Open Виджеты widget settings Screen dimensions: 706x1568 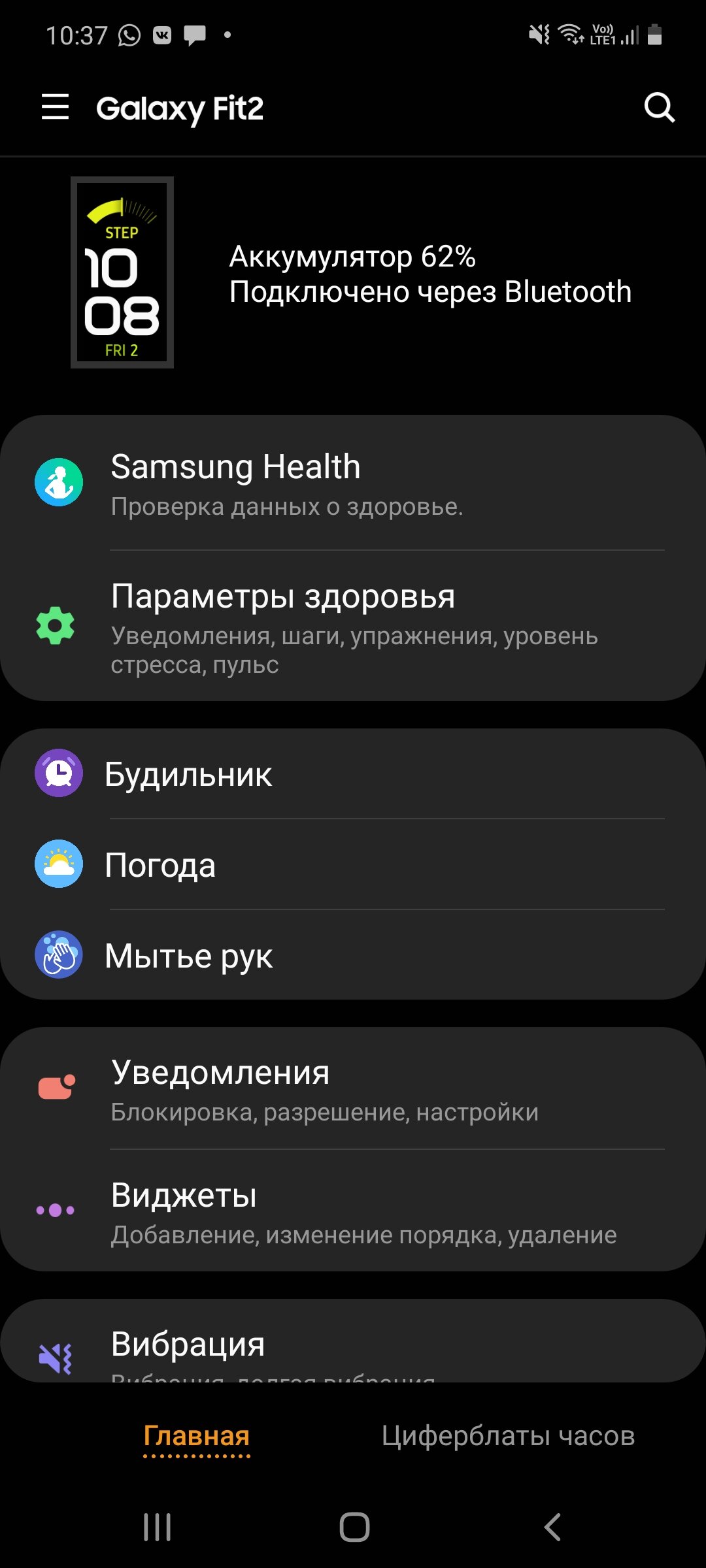coord(353,1211)
